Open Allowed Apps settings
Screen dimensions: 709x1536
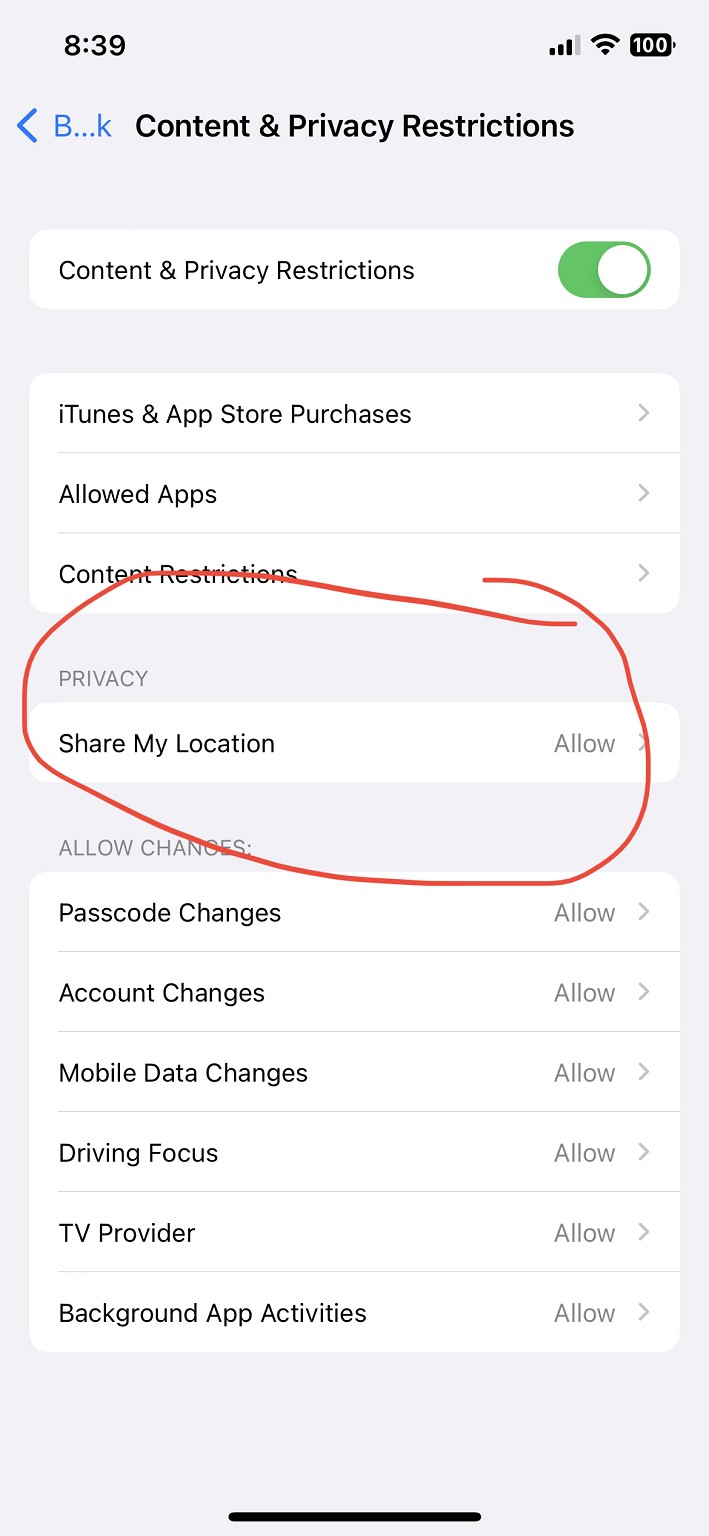pos(354,493)
